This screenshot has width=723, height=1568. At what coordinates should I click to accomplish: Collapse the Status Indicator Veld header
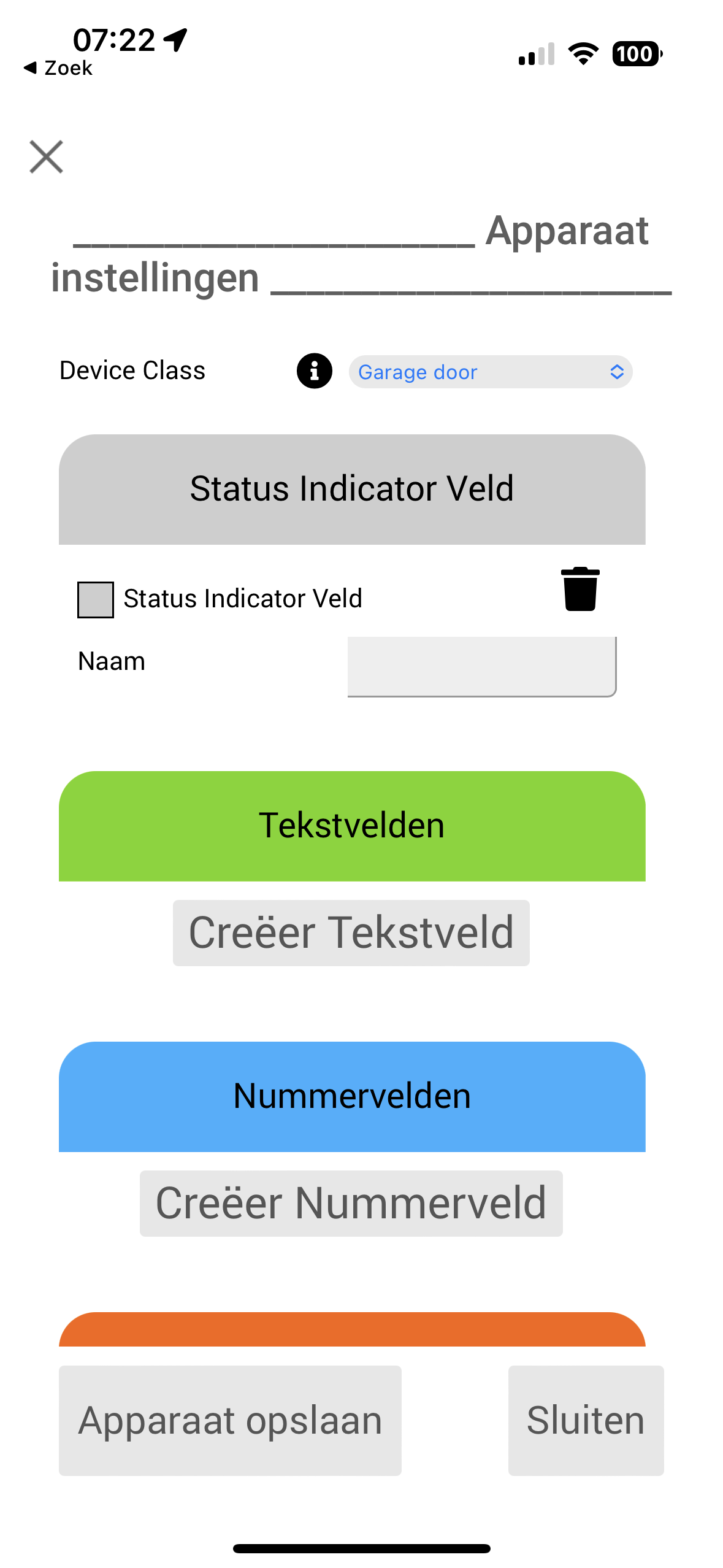pos(352,490)
